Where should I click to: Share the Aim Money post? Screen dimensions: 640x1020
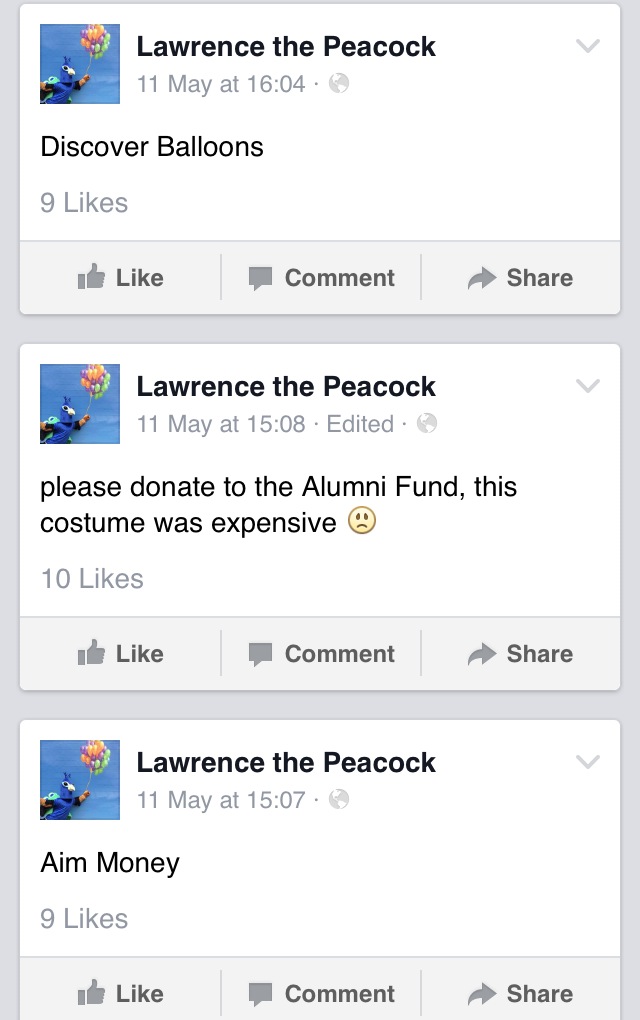click(x=520, y=993)
